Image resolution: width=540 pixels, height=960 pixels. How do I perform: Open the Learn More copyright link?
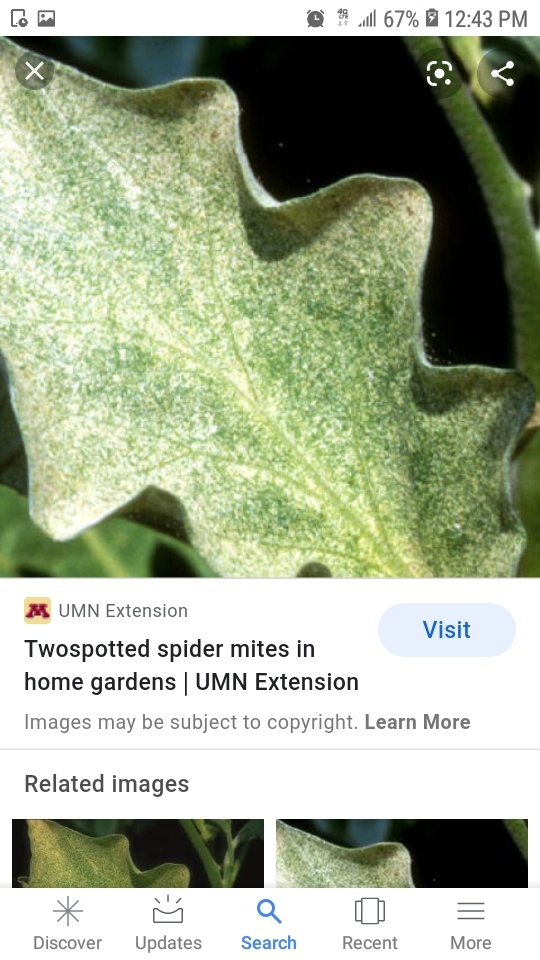pos(418,722)
